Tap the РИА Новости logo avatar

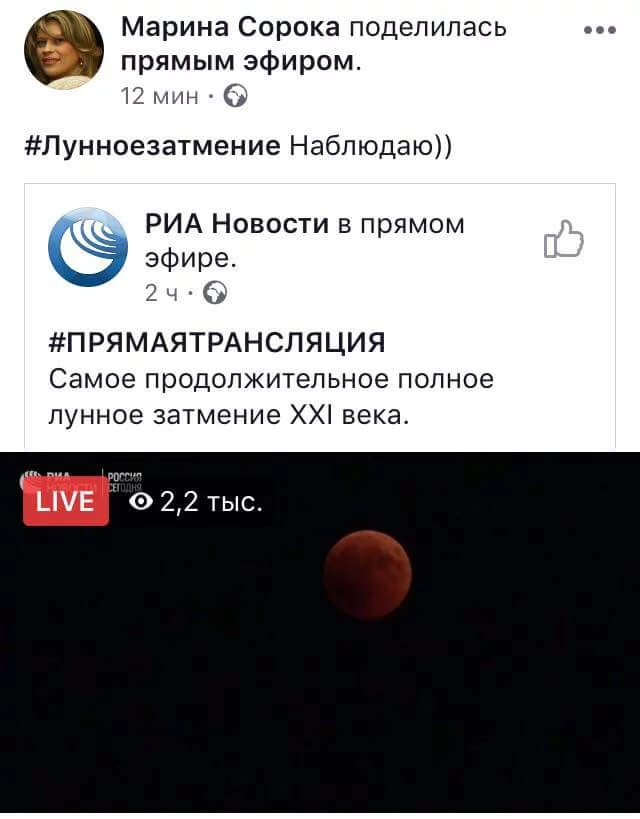tap(88, 248)
